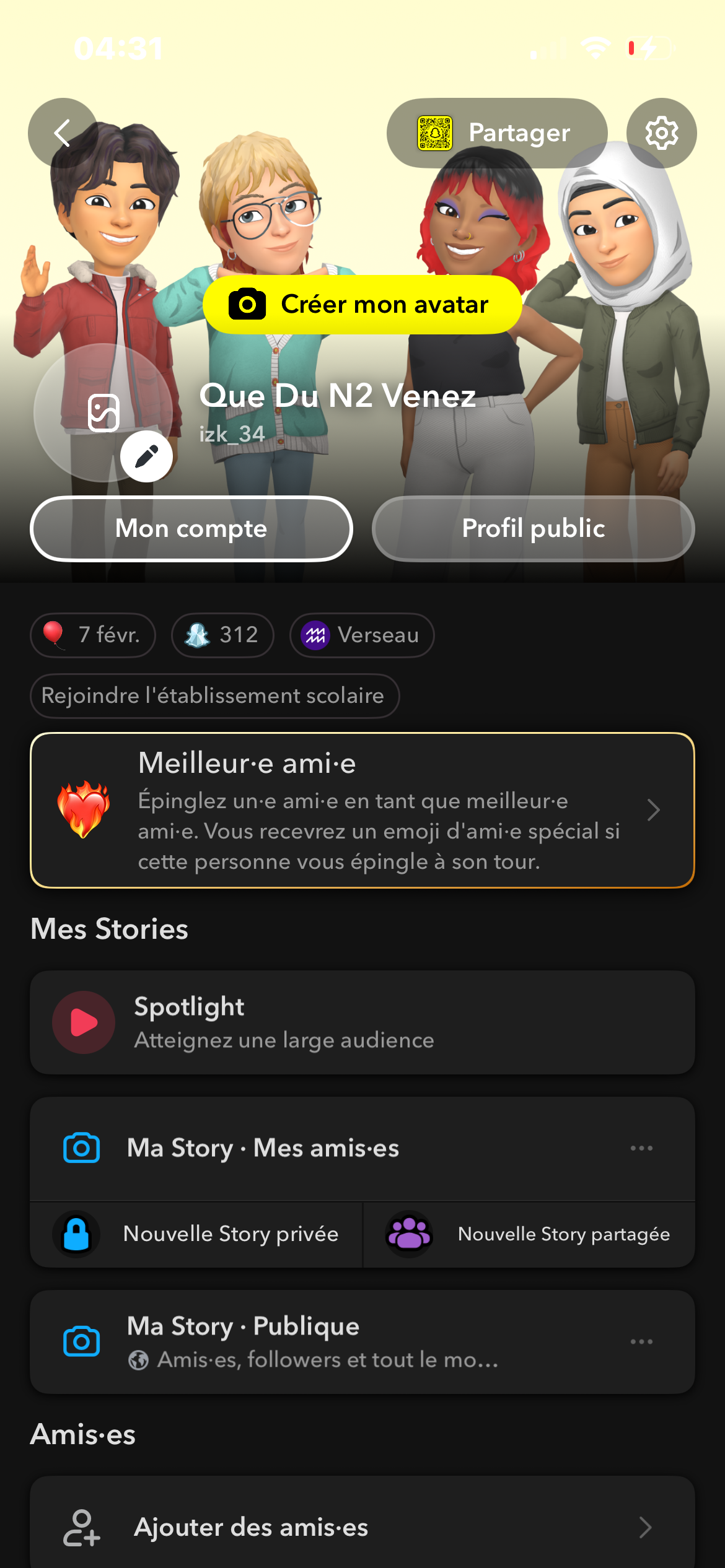Open options for Ma Story · Publique
The height and width of the screenshot is (1568, 725).
(641, 1341)
